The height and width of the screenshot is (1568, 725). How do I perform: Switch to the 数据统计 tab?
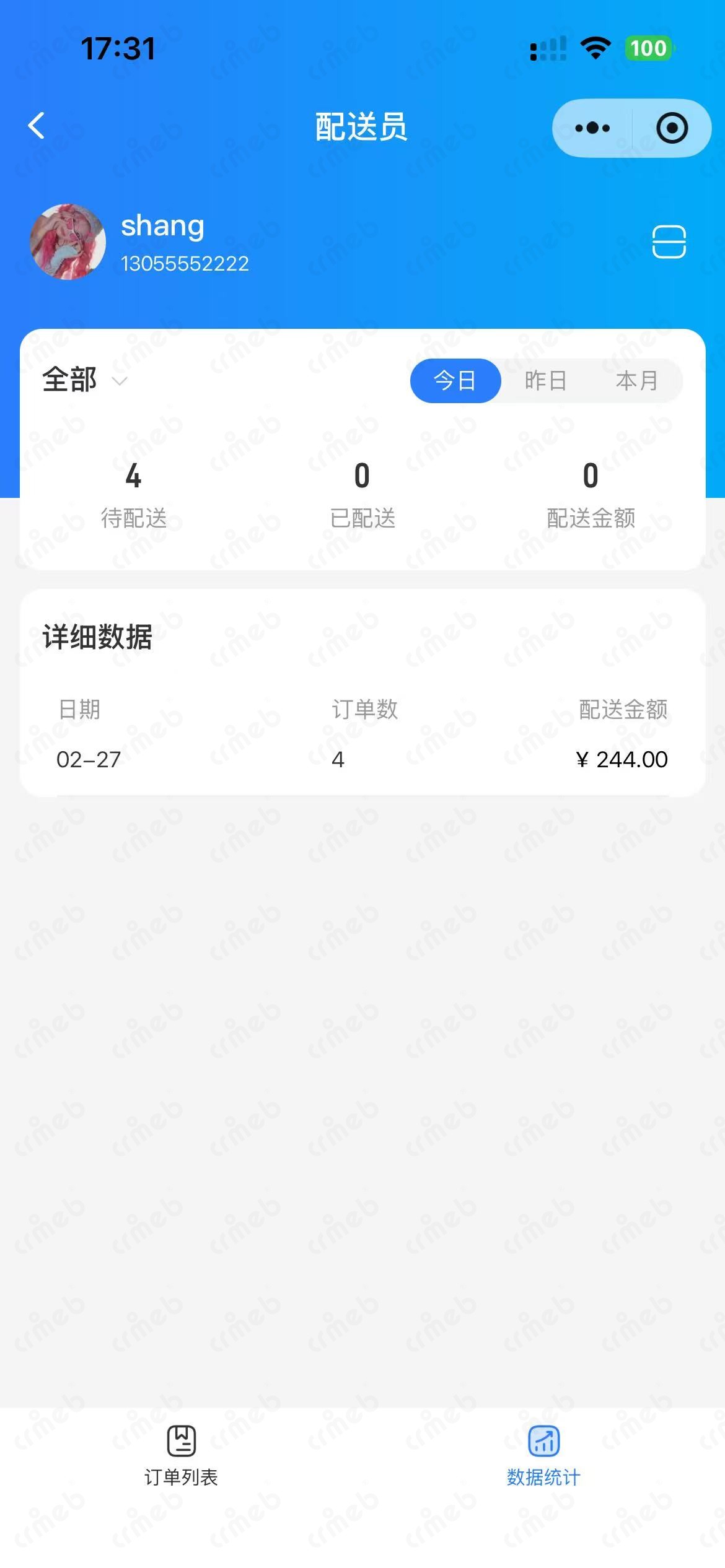[543, 1456]
